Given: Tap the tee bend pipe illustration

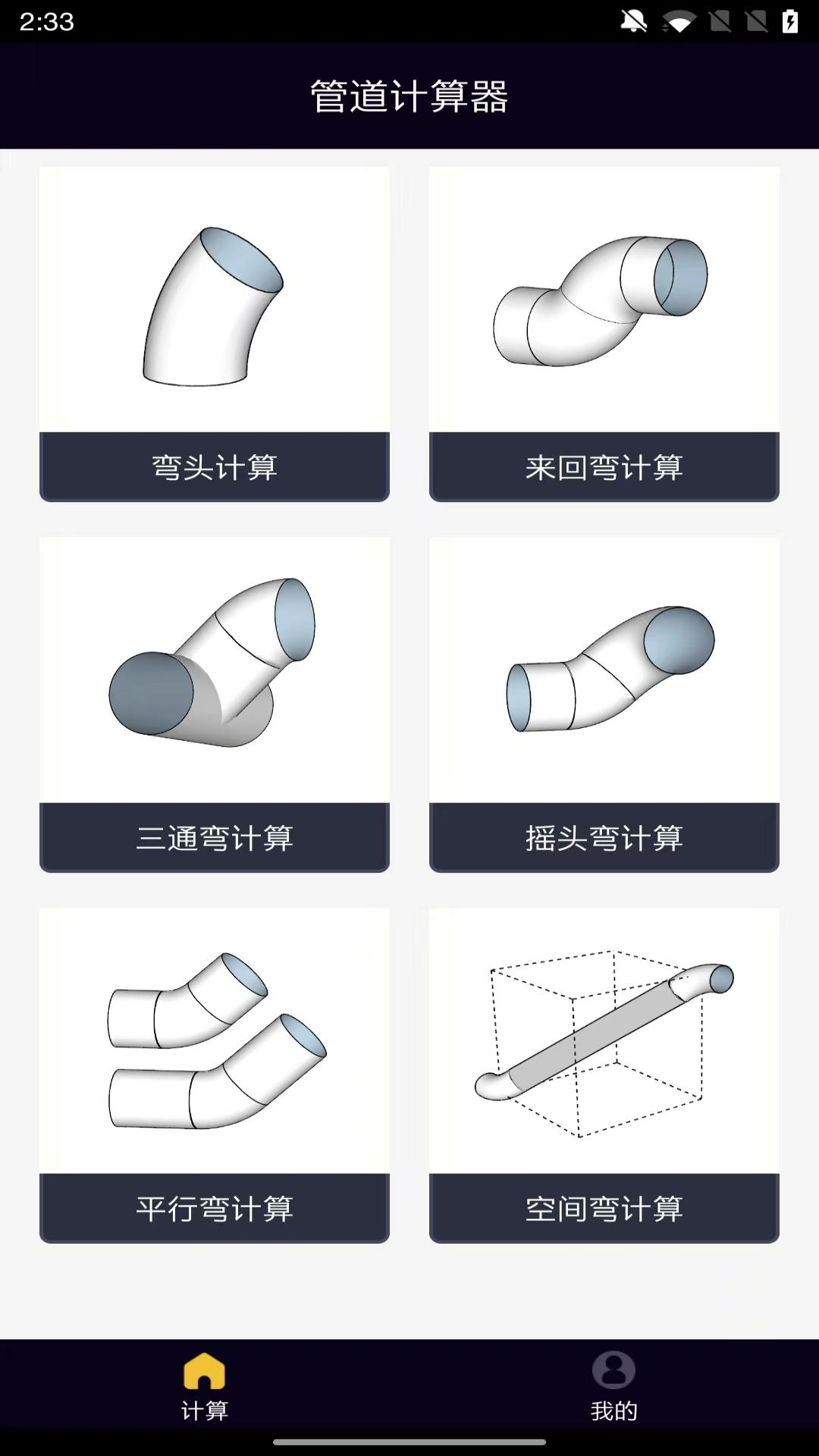Looking at the screenshot, I should (x=215, y=671).
